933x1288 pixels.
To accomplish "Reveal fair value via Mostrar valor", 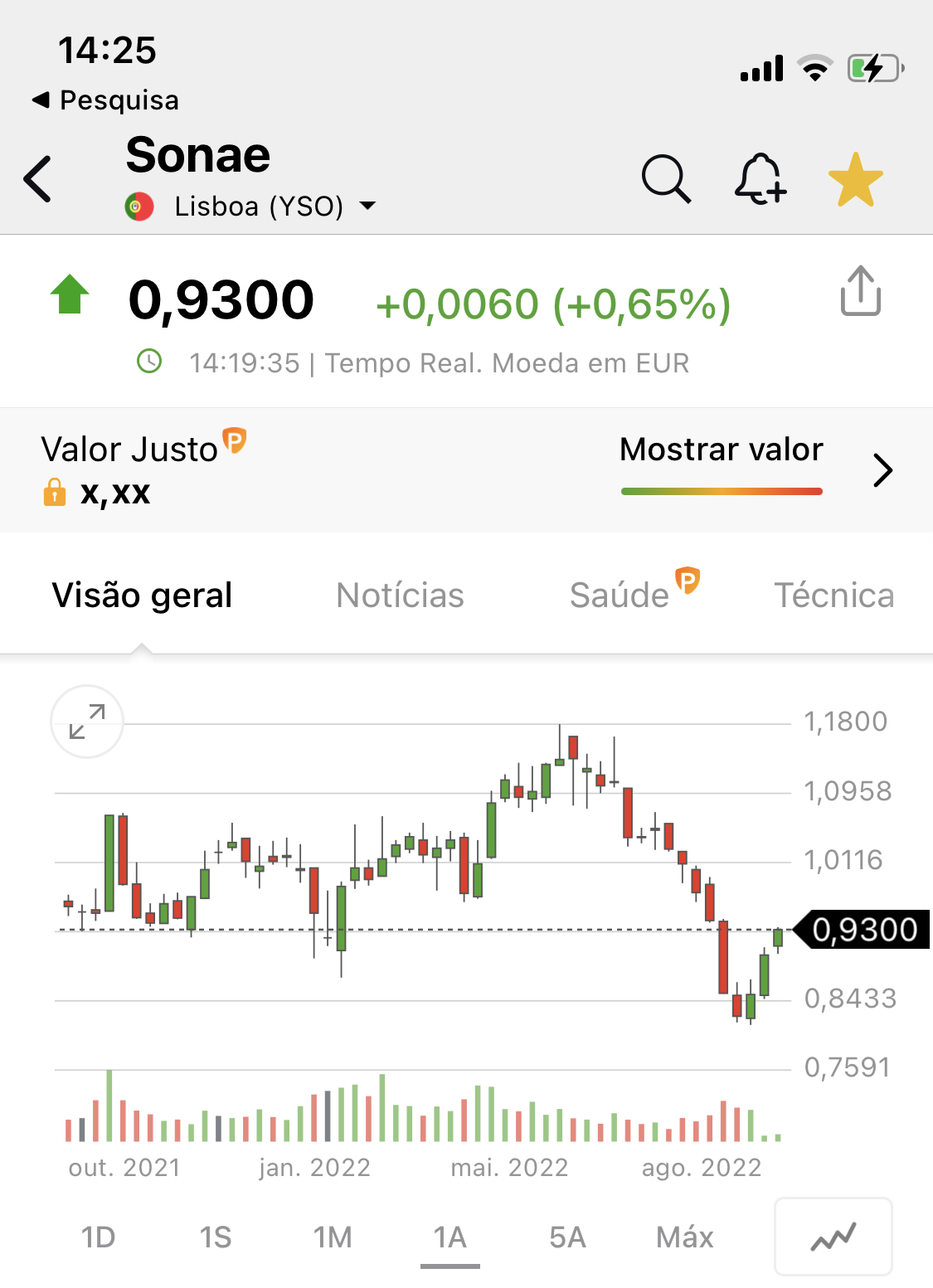I will [x=721, y=450].
